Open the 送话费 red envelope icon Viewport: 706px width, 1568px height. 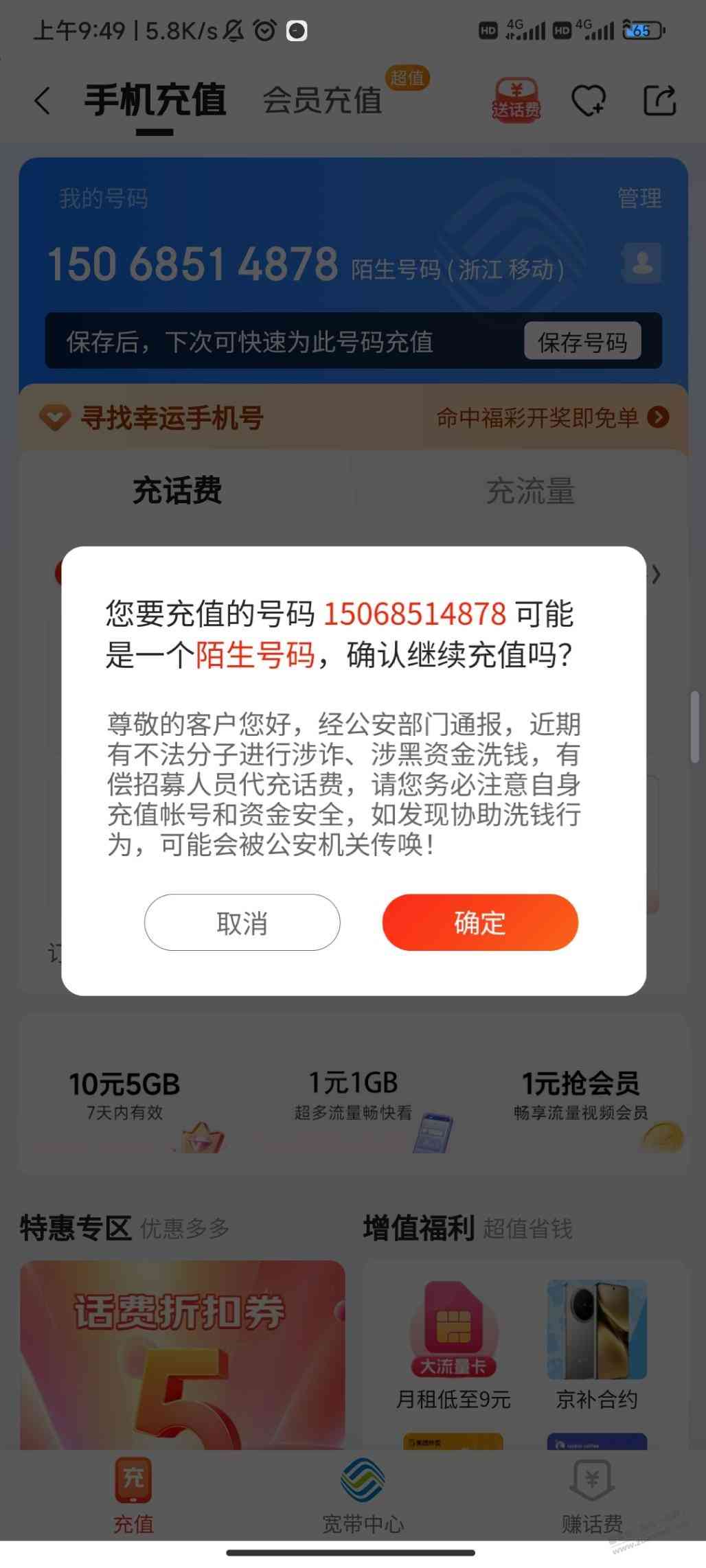516,100
